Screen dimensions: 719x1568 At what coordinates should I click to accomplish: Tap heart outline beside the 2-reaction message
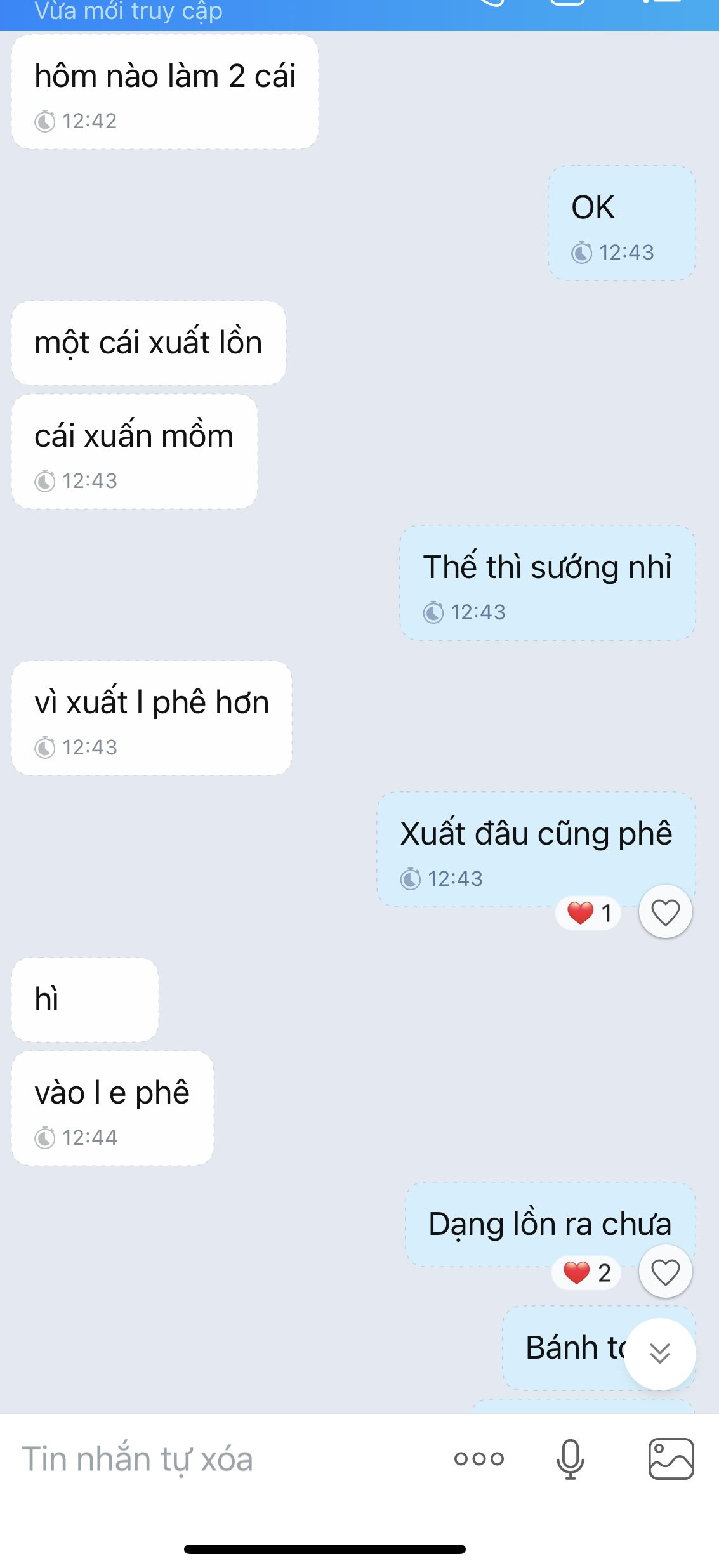665,1272
